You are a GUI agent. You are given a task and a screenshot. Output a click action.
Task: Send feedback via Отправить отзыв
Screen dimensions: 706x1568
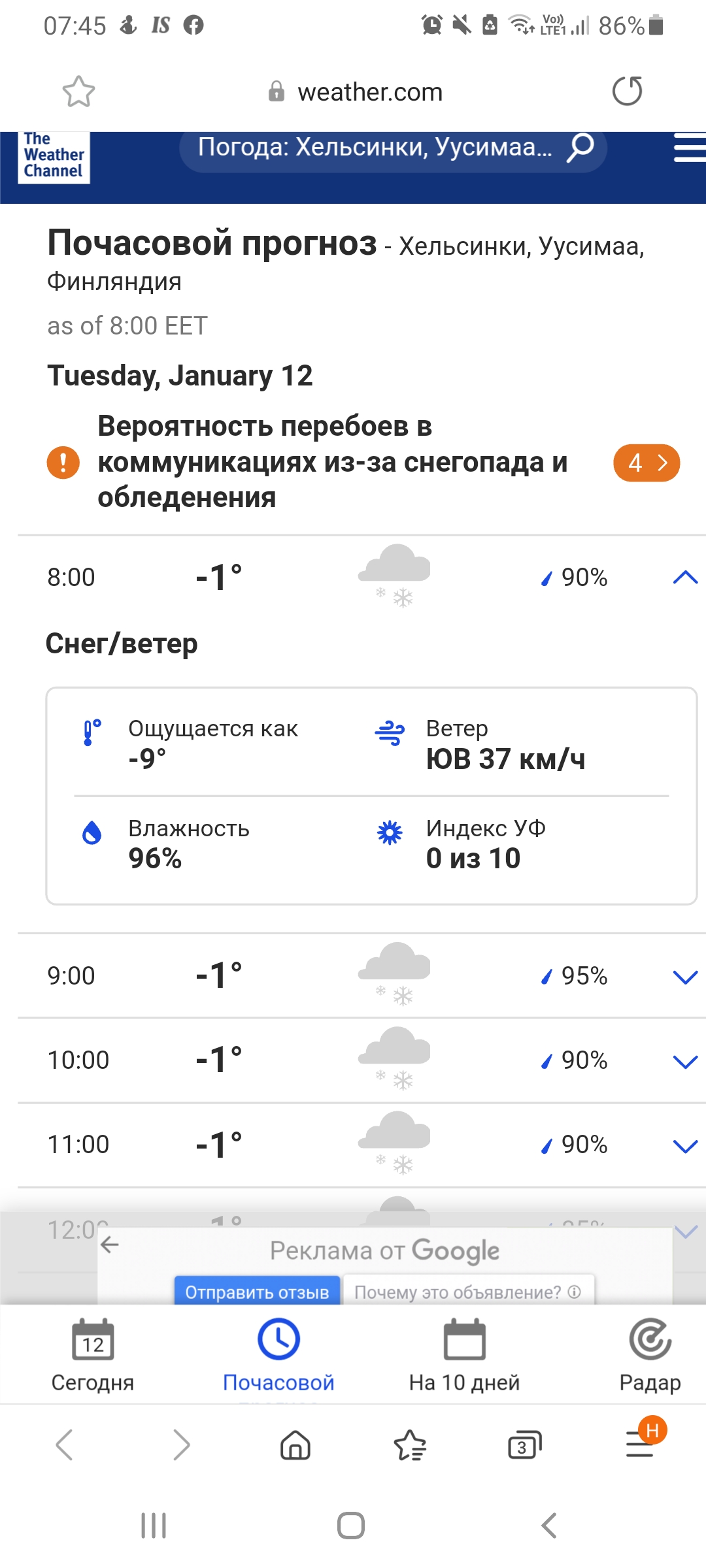257,1292
